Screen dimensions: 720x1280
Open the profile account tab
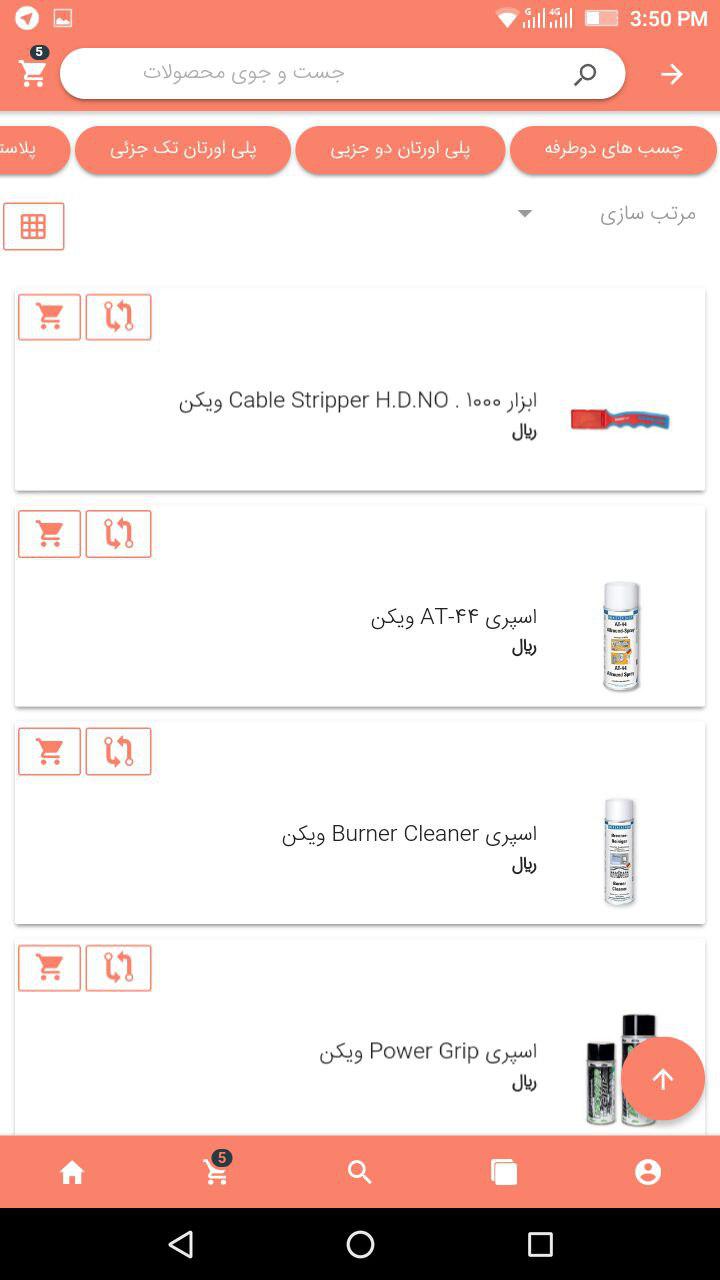(648, 1172)
